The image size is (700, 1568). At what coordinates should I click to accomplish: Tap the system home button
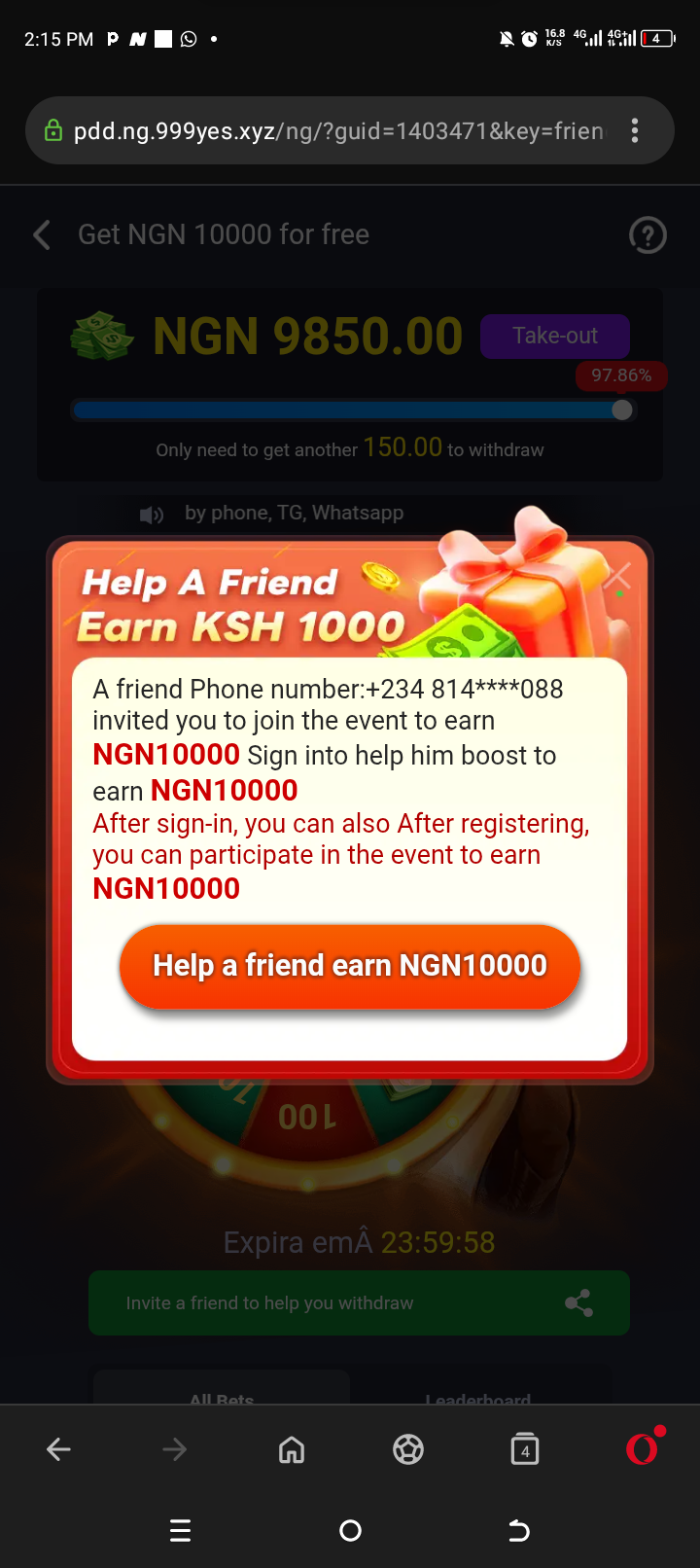[x=350, y=1531]
